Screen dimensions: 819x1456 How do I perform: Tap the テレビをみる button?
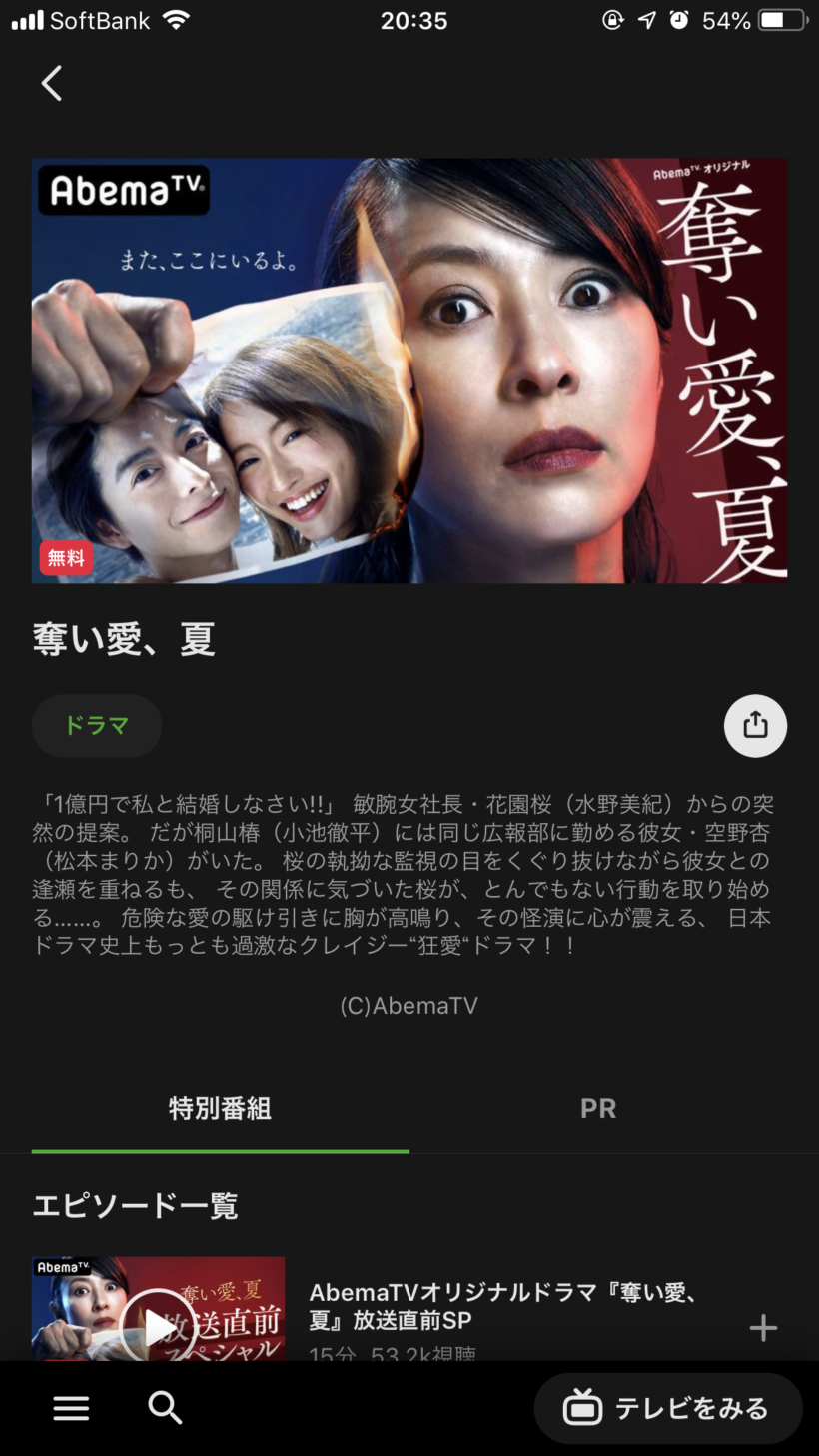pyautogui.click(x=667, y=1408)
